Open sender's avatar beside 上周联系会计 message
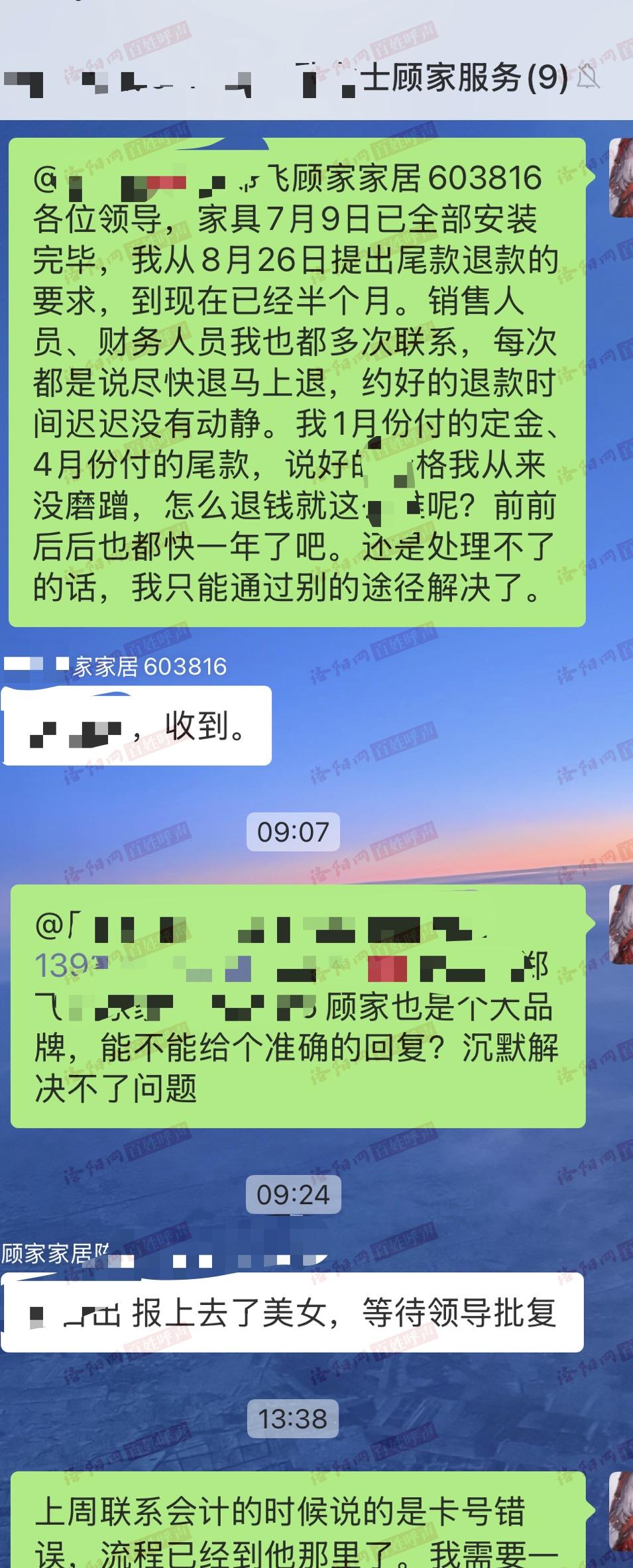The width and height of the screenshot is (633, 1568). point(621,1511)
